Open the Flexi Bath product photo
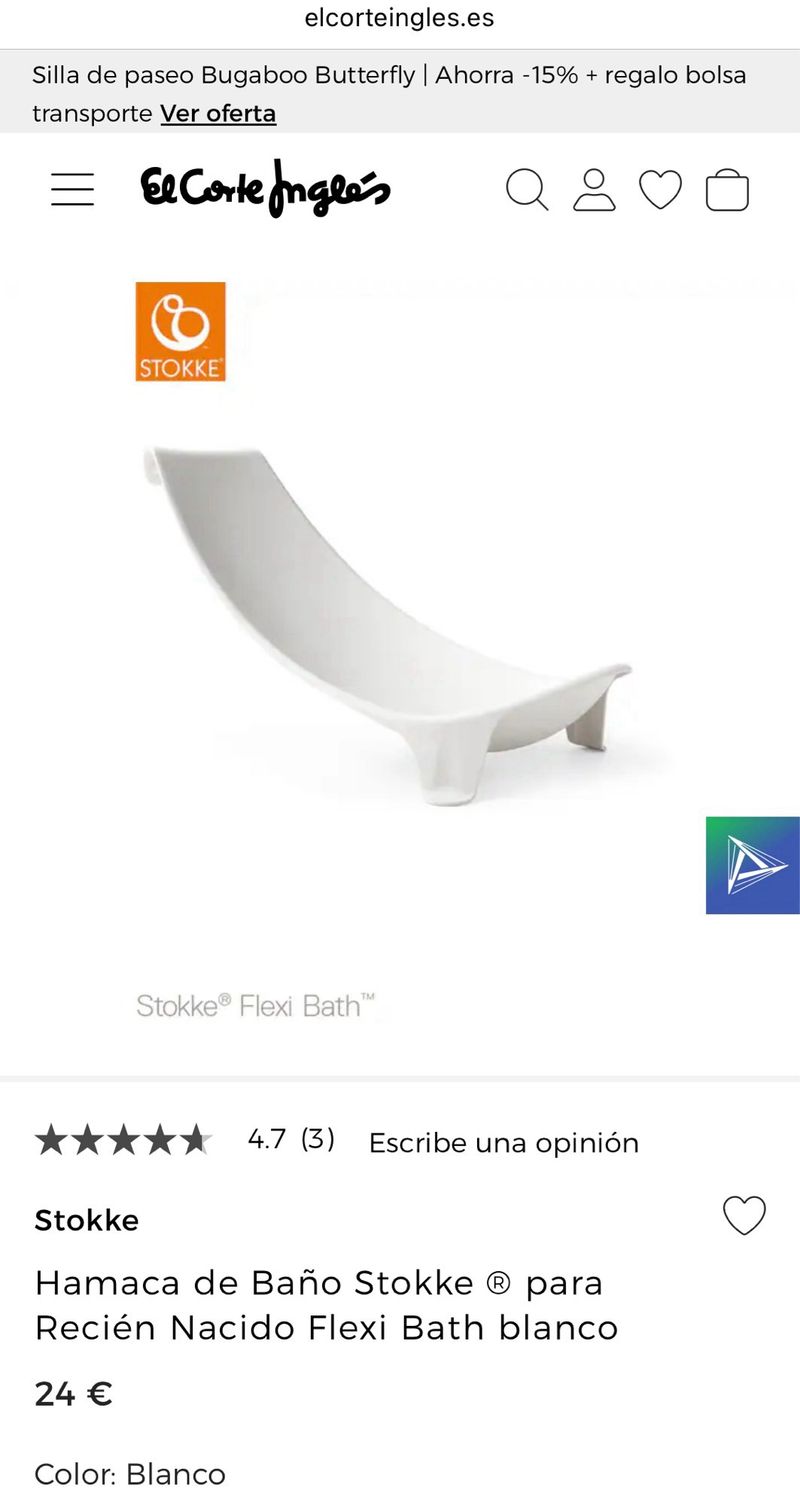 [x=400, y=640]
